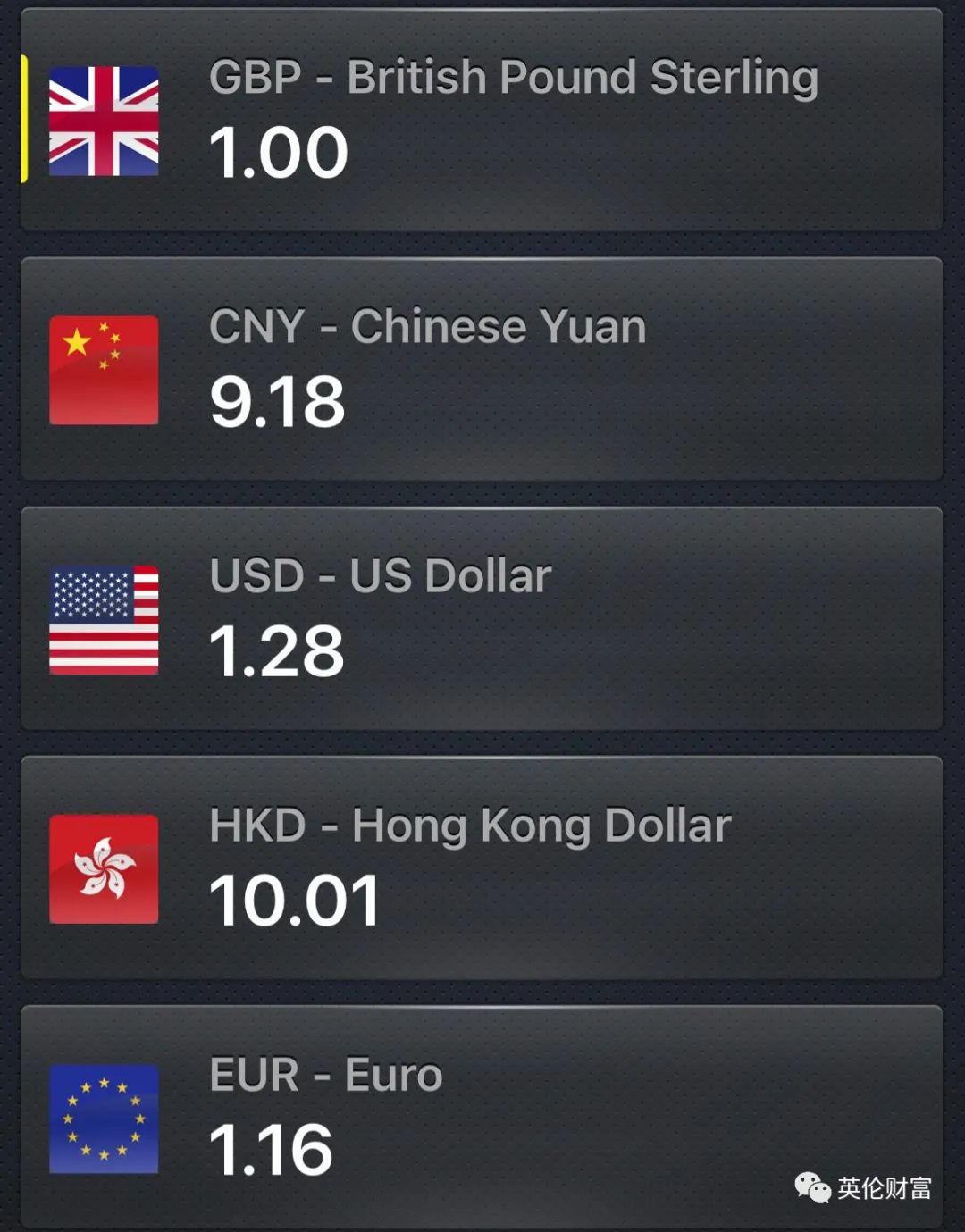Click the 英伦财富 watermark link
965x1232 pixels.
click(886, 1188)
